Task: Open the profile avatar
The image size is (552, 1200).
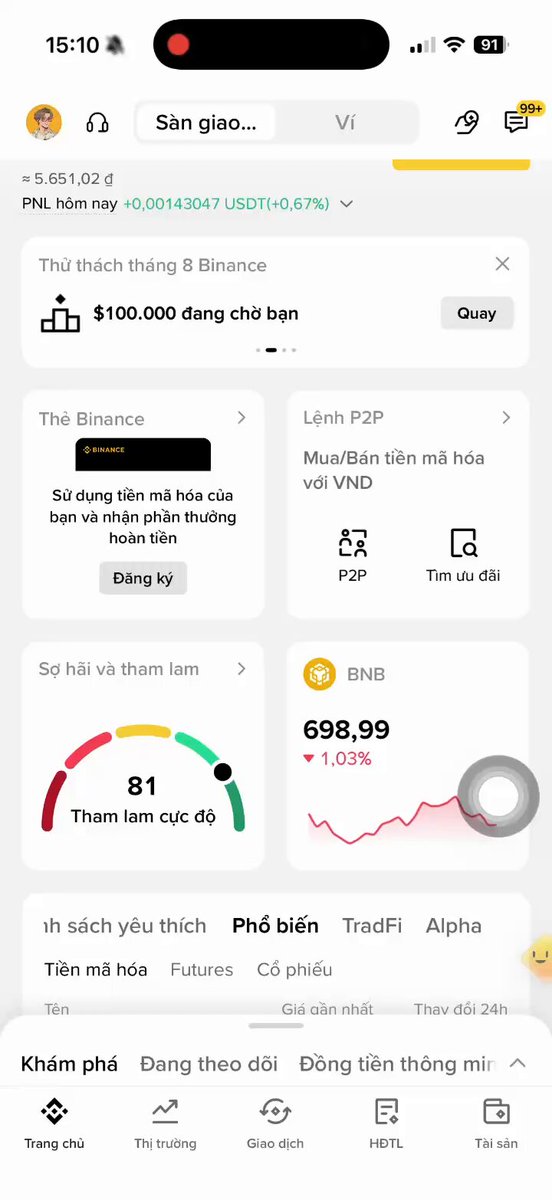Action: click(44, 122)
